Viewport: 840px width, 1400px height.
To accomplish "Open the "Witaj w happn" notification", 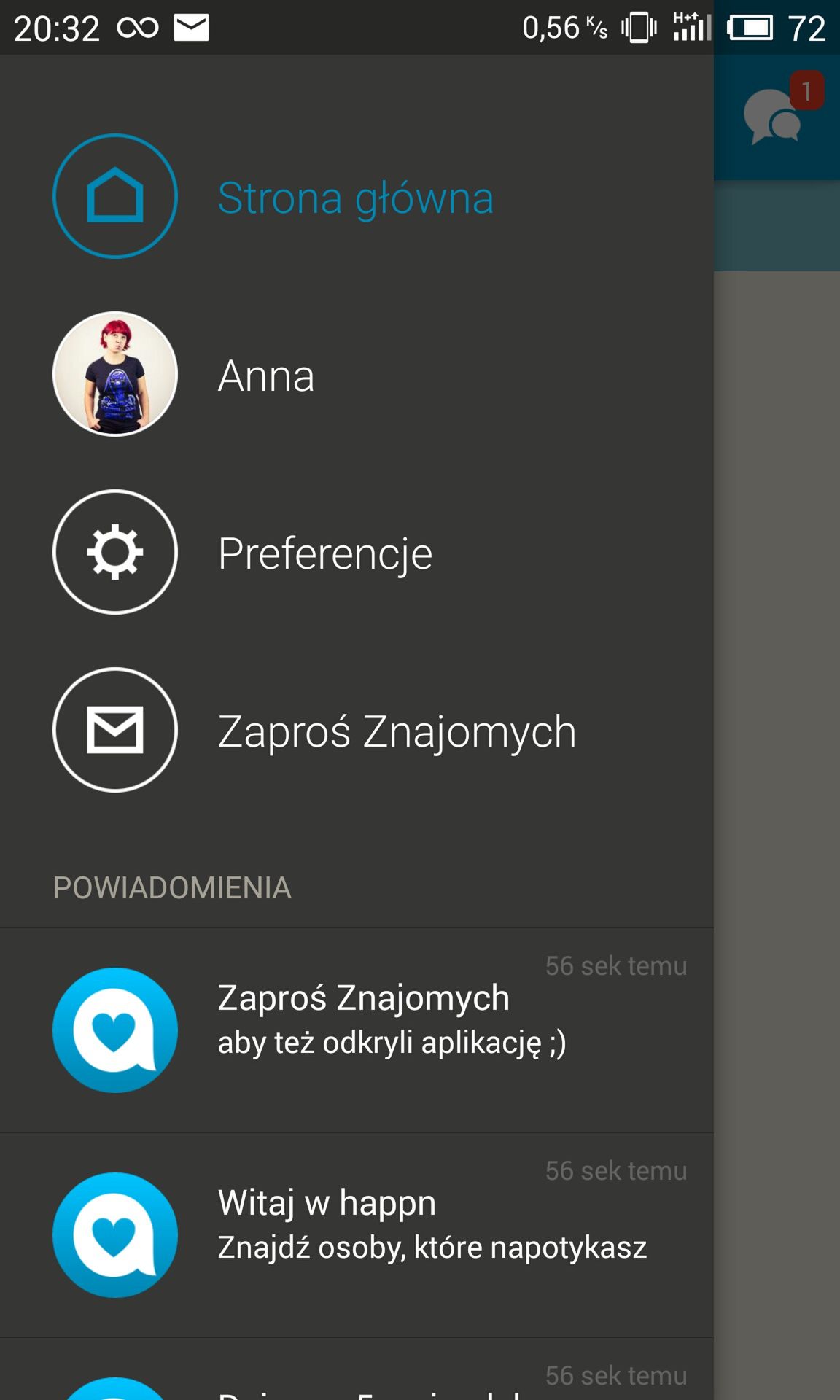I will (x=357, y=1235).
